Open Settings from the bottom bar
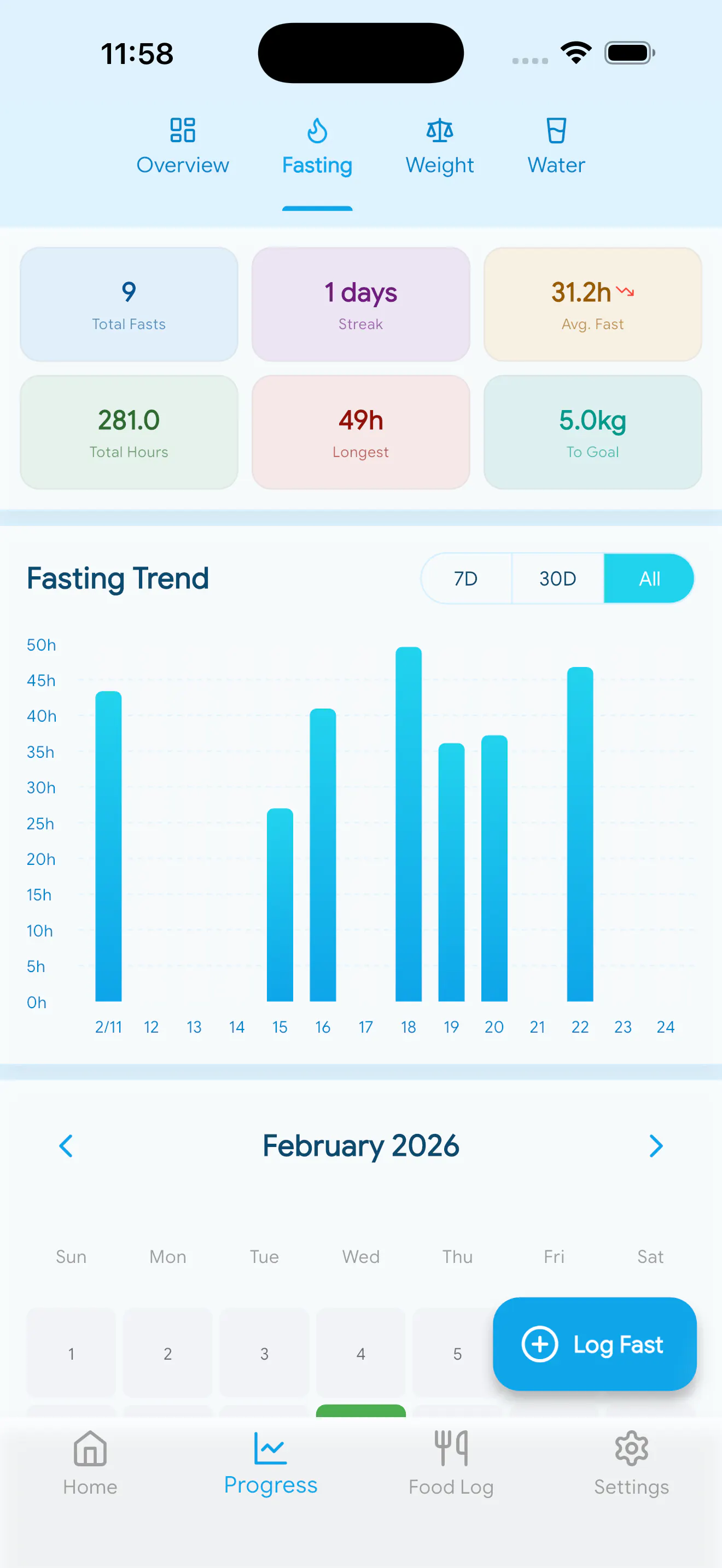This screenshot has width=722, height=1568. click(631, 1464)
